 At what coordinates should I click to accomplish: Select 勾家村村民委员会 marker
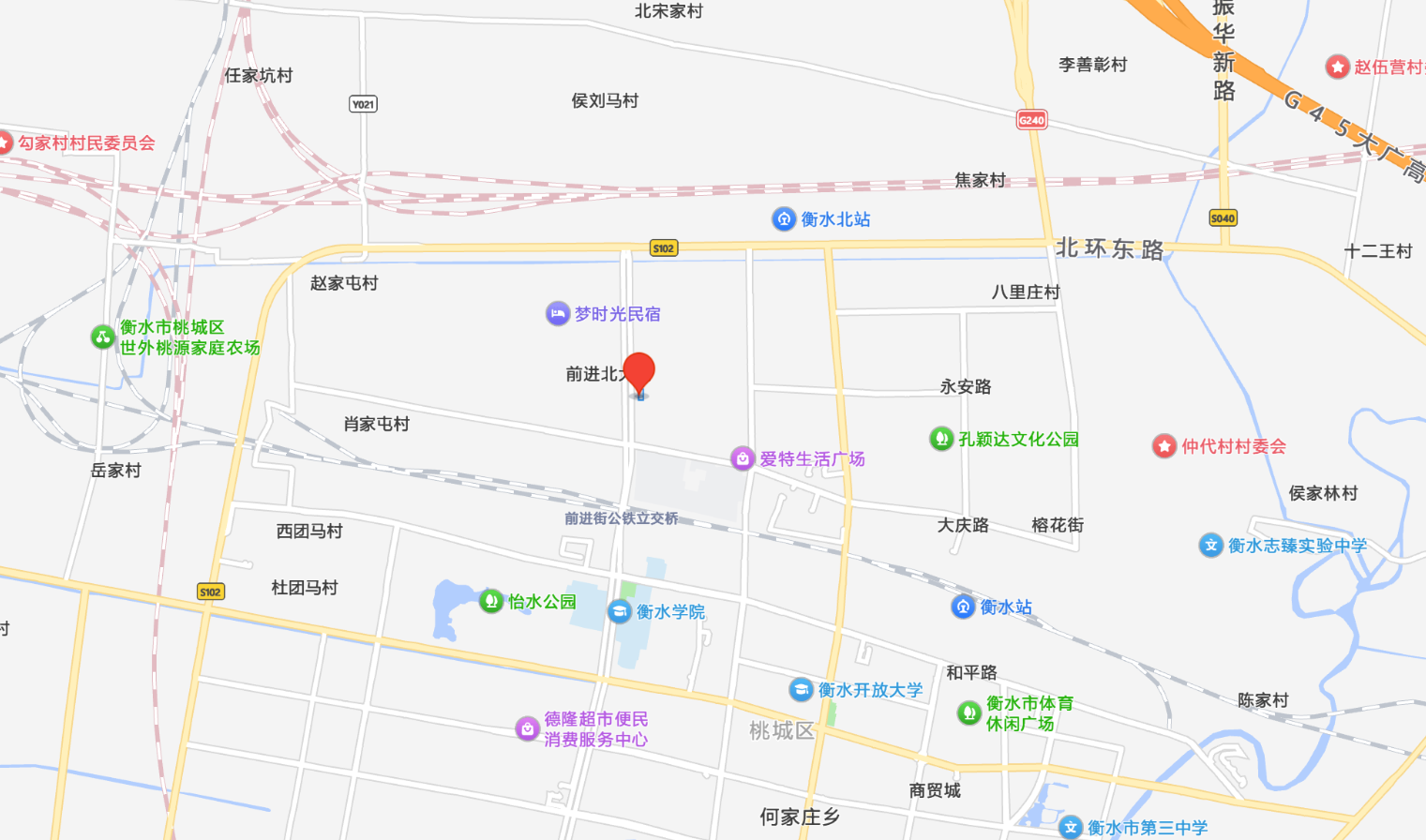coord(6,142)
